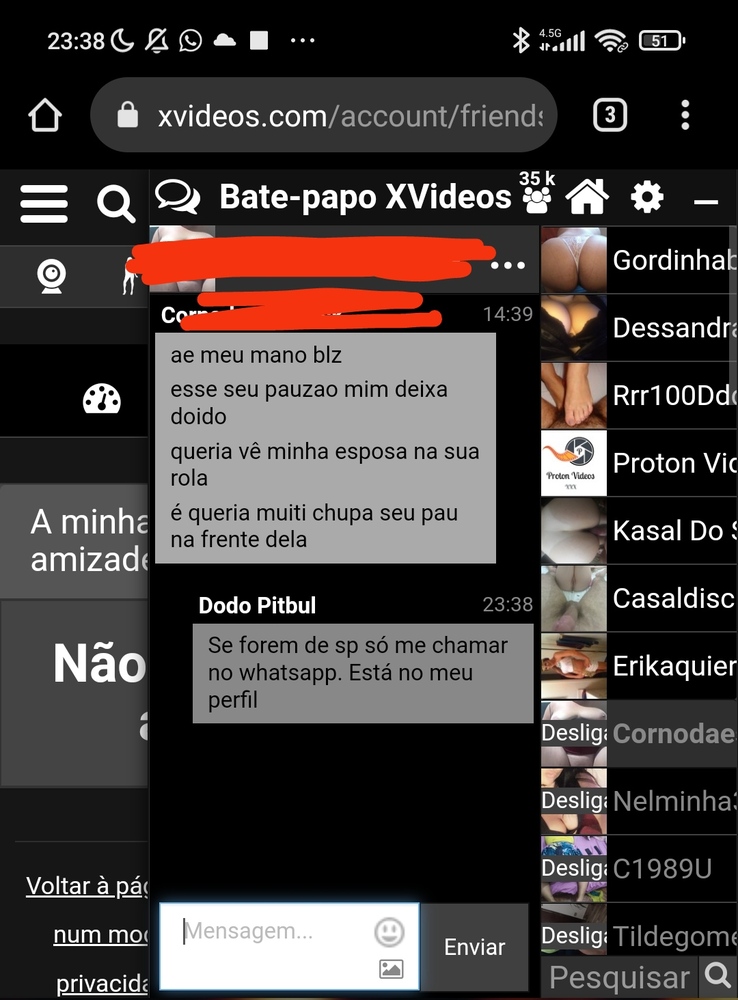Tap the Pesquisar contact search field
Image resolution: width=738 pixels, height=1000 pixels.
tap(620, 976)
